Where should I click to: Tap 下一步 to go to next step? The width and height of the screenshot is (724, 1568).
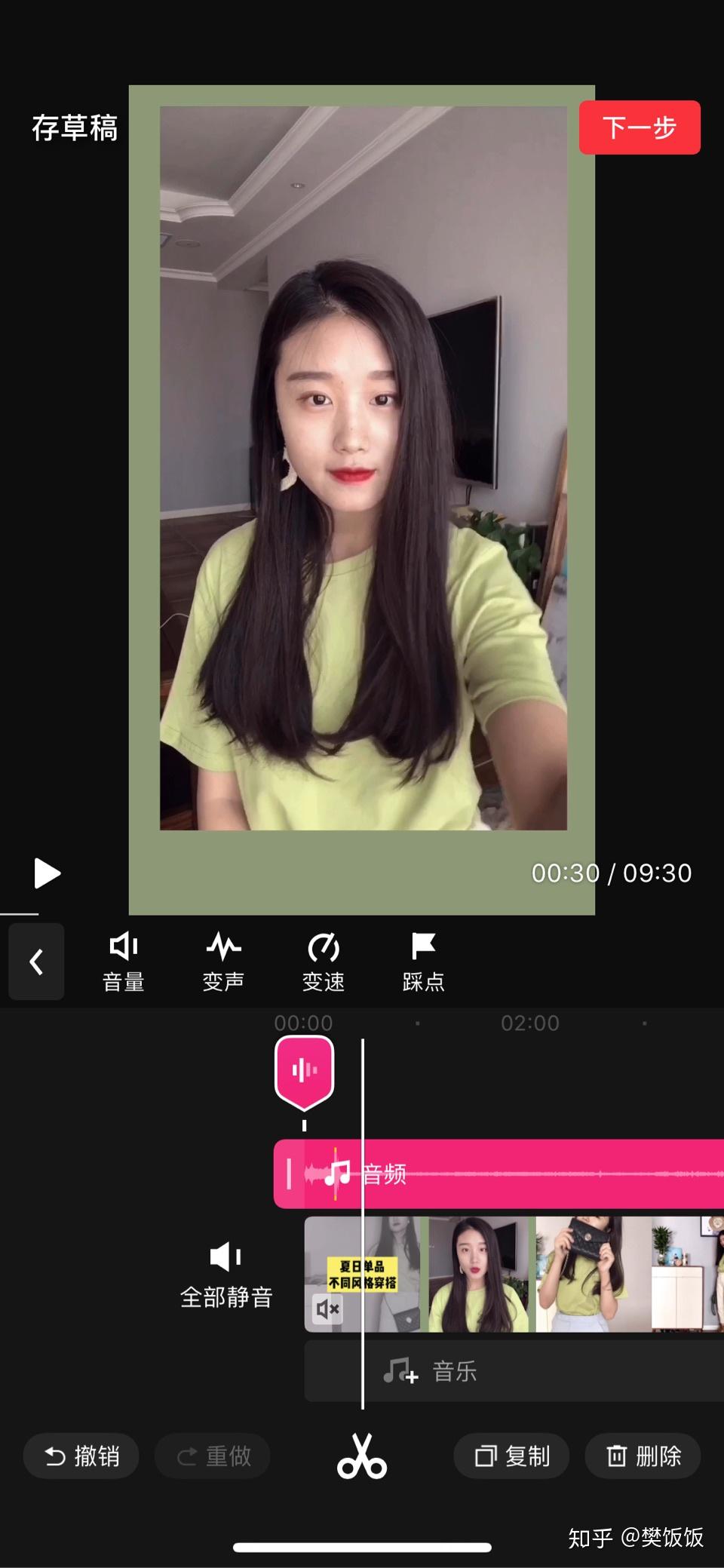coord(640,127)
